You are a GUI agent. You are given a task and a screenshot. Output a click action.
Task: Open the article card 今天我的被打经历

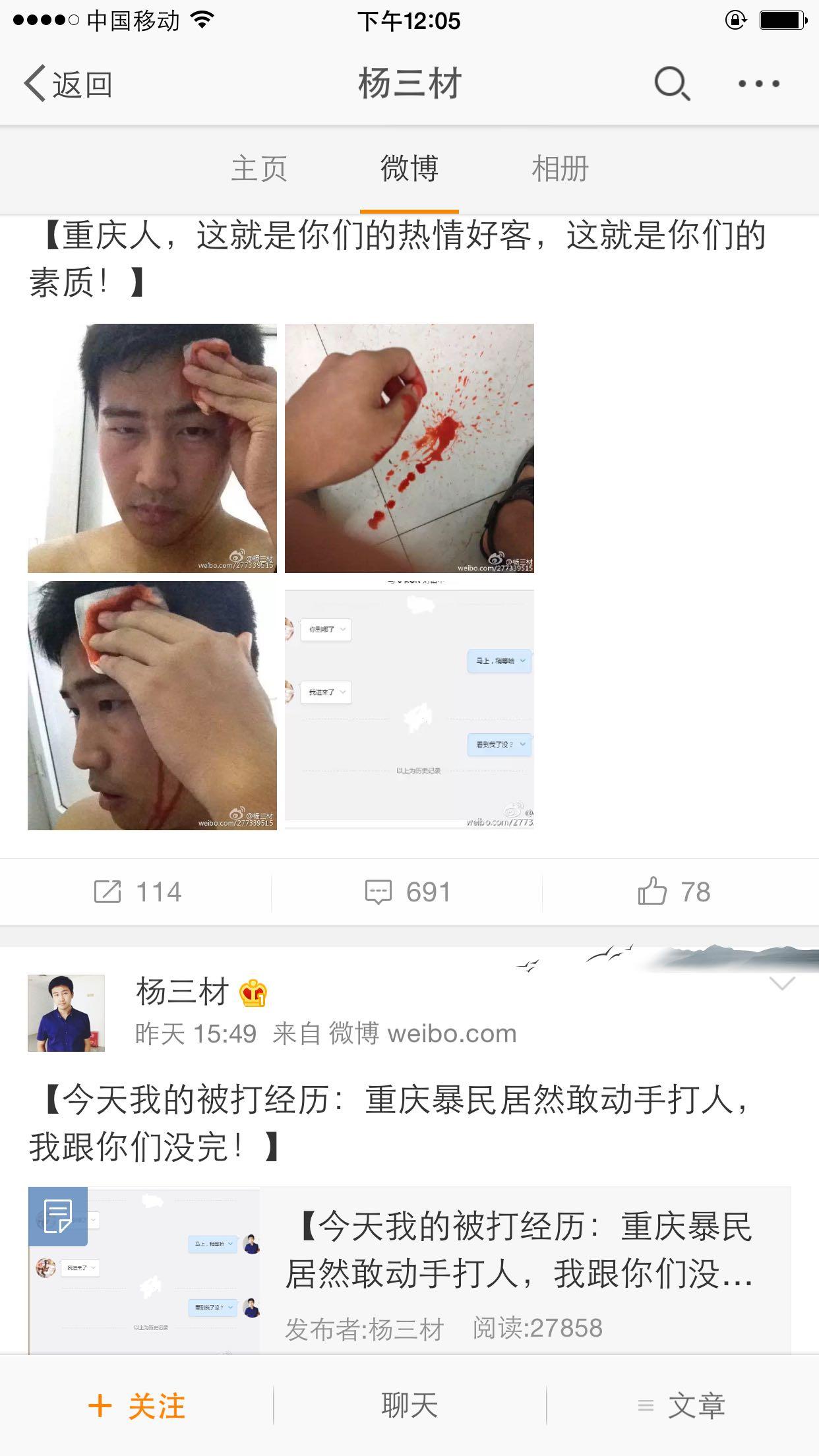(409, 1270)
